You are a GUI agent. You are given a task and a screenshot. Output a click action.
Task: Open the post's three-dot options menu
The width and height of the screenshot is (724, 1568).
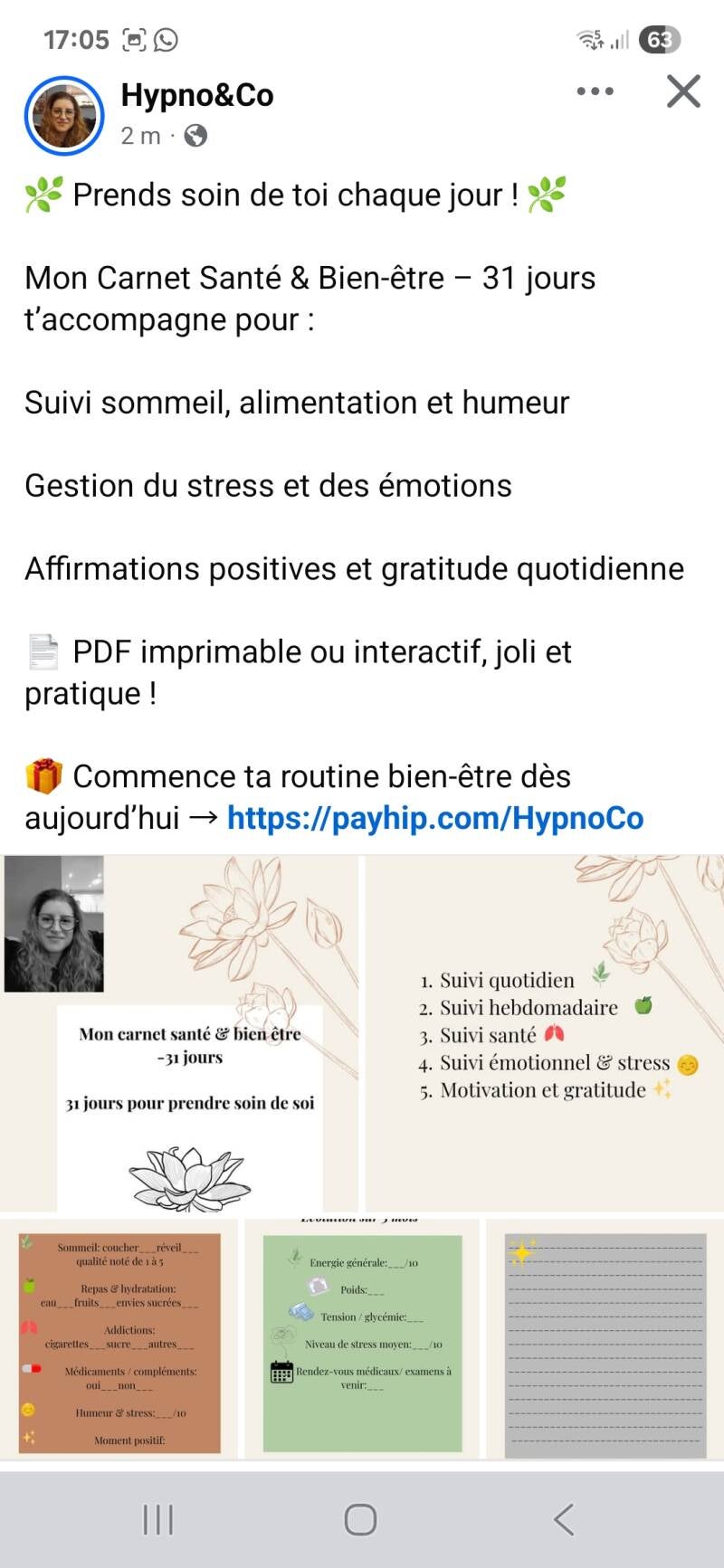[595, 91]
